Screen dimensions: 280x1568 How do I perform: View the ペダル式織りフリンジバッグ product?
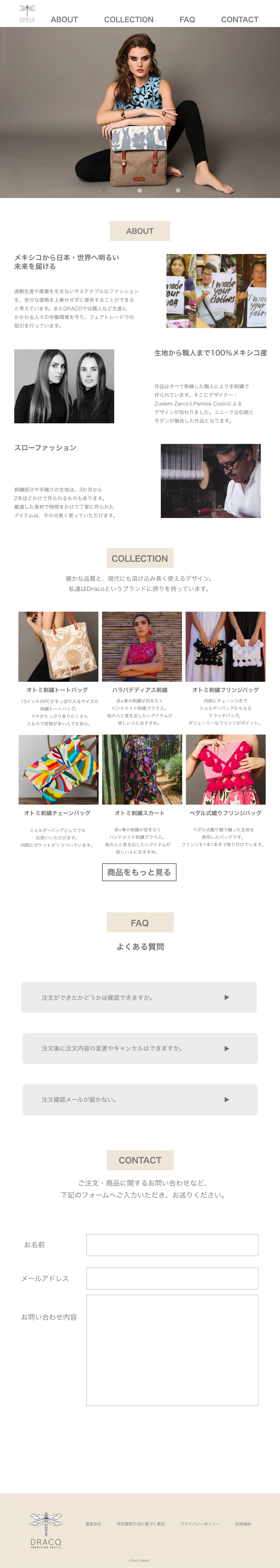coord(225,769)
